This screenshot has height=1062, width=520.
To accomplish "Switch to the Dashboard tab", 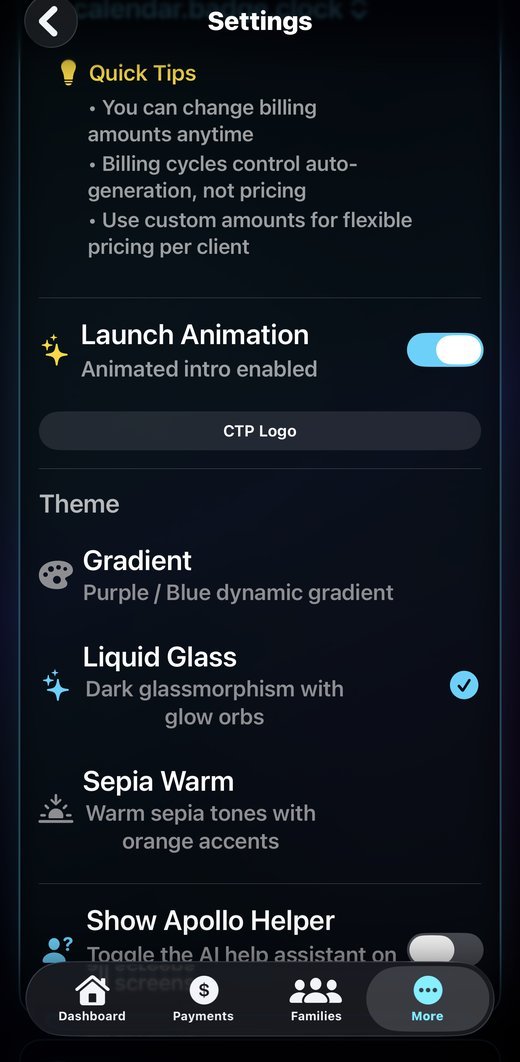I will [x=91, y=999].
